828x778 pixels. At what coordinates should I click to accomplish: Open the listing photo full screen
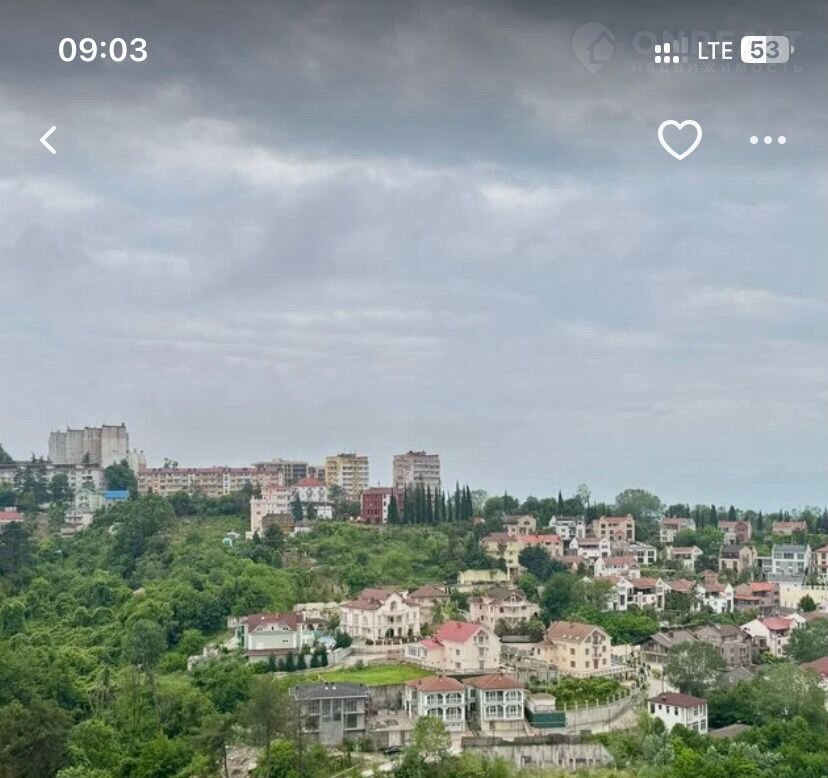coord(414,450)
